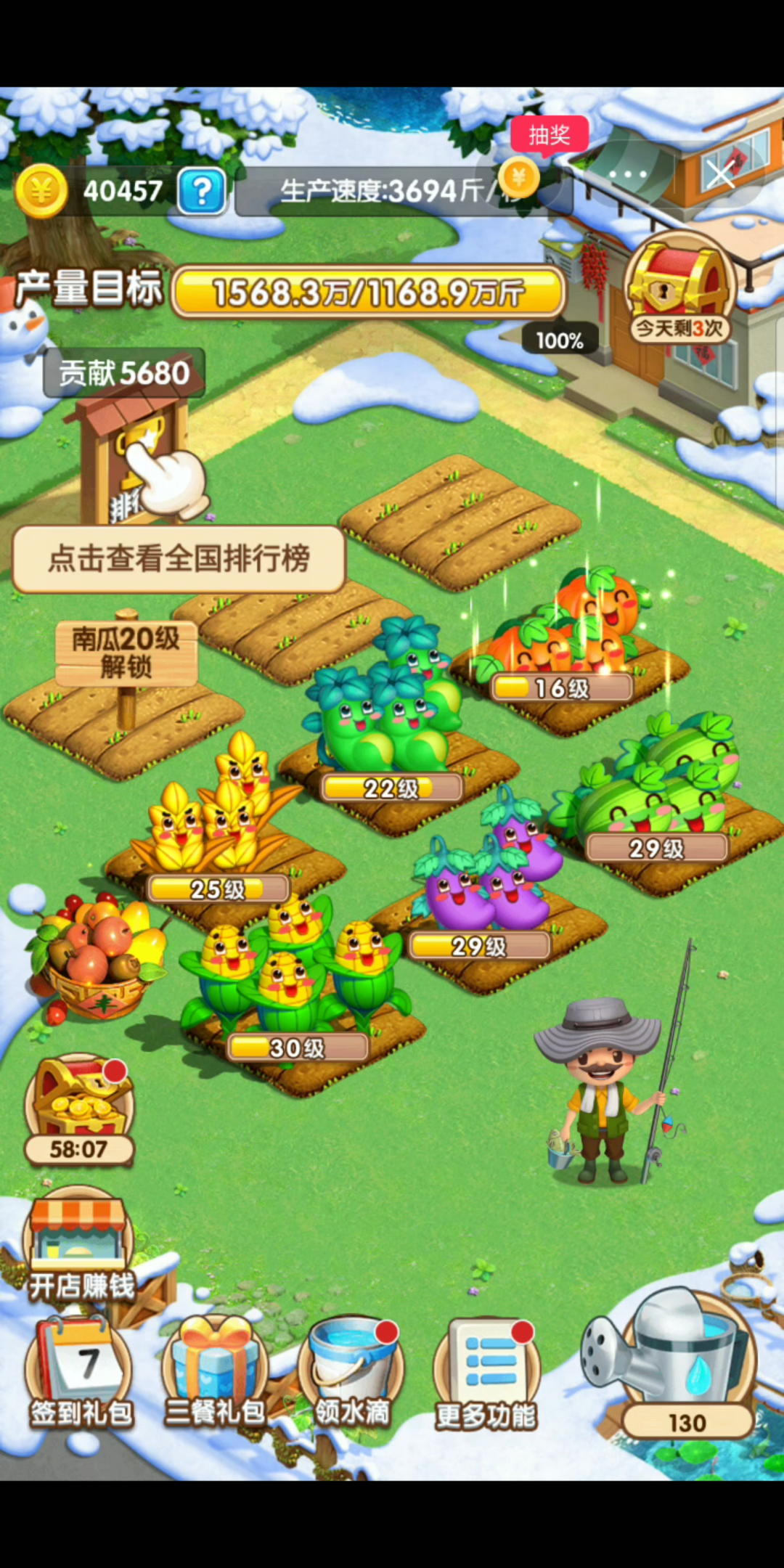
Task: Open the mini program three-dots menu
Action: (629, 175)
